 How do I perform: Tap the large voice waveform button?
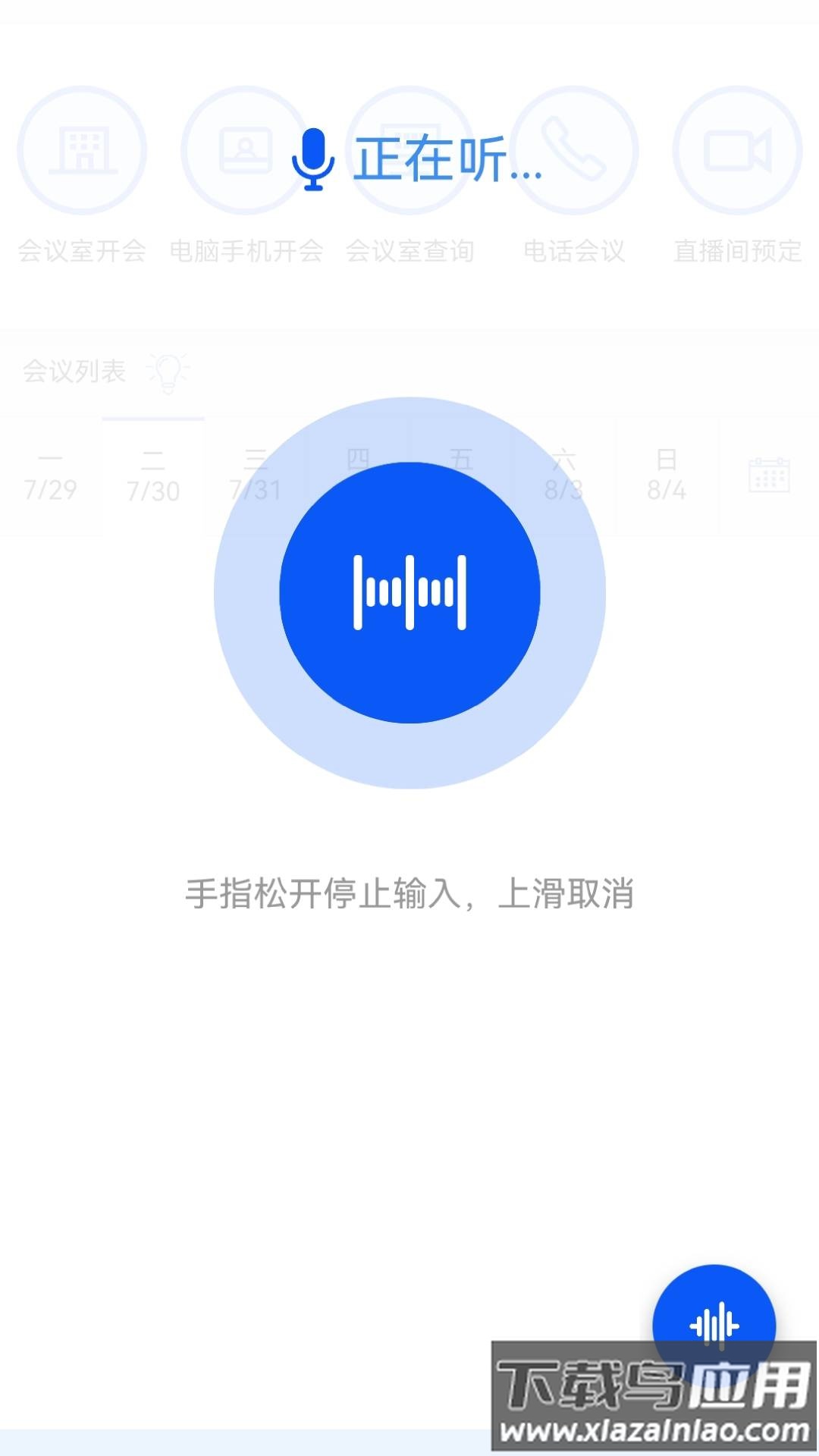pyautogui.click(x=409, y=592)
